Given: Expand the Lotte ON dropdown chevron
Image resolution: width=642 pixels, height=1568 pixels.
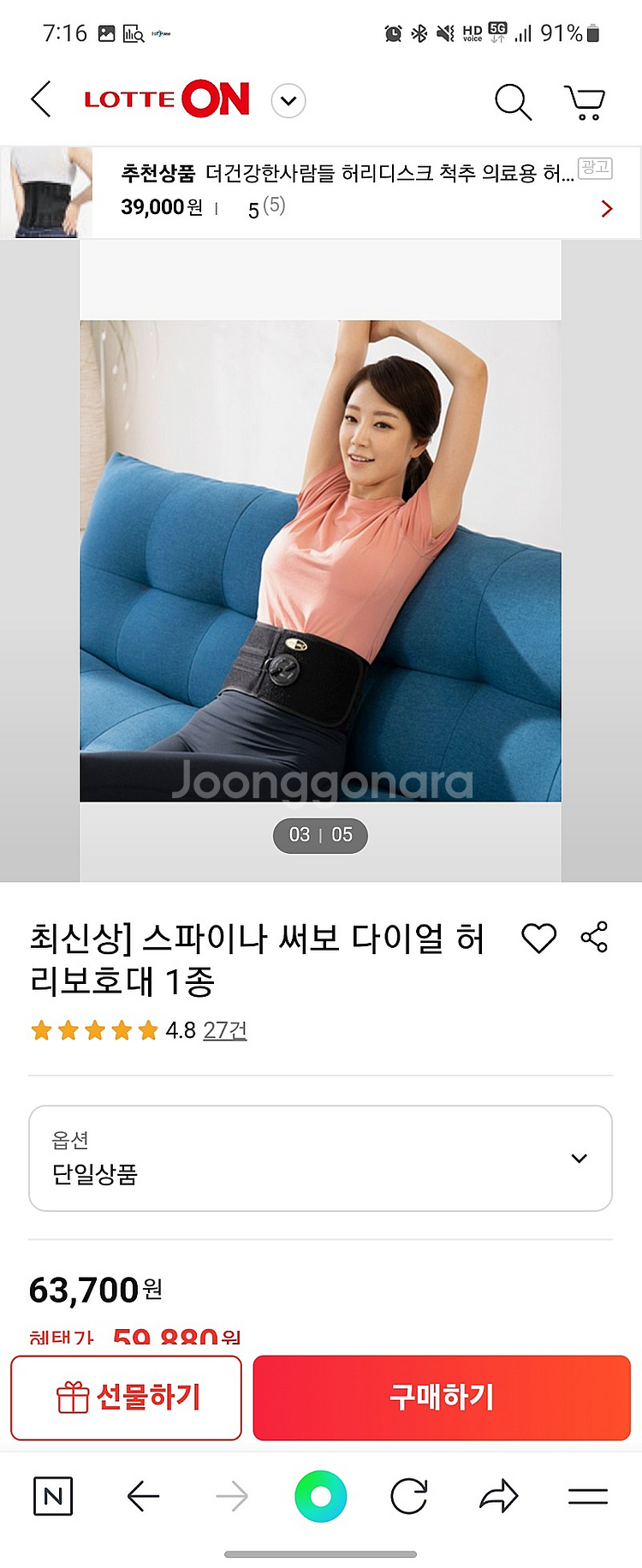Looking at the screenshot, I should click(x=288, y=101).
